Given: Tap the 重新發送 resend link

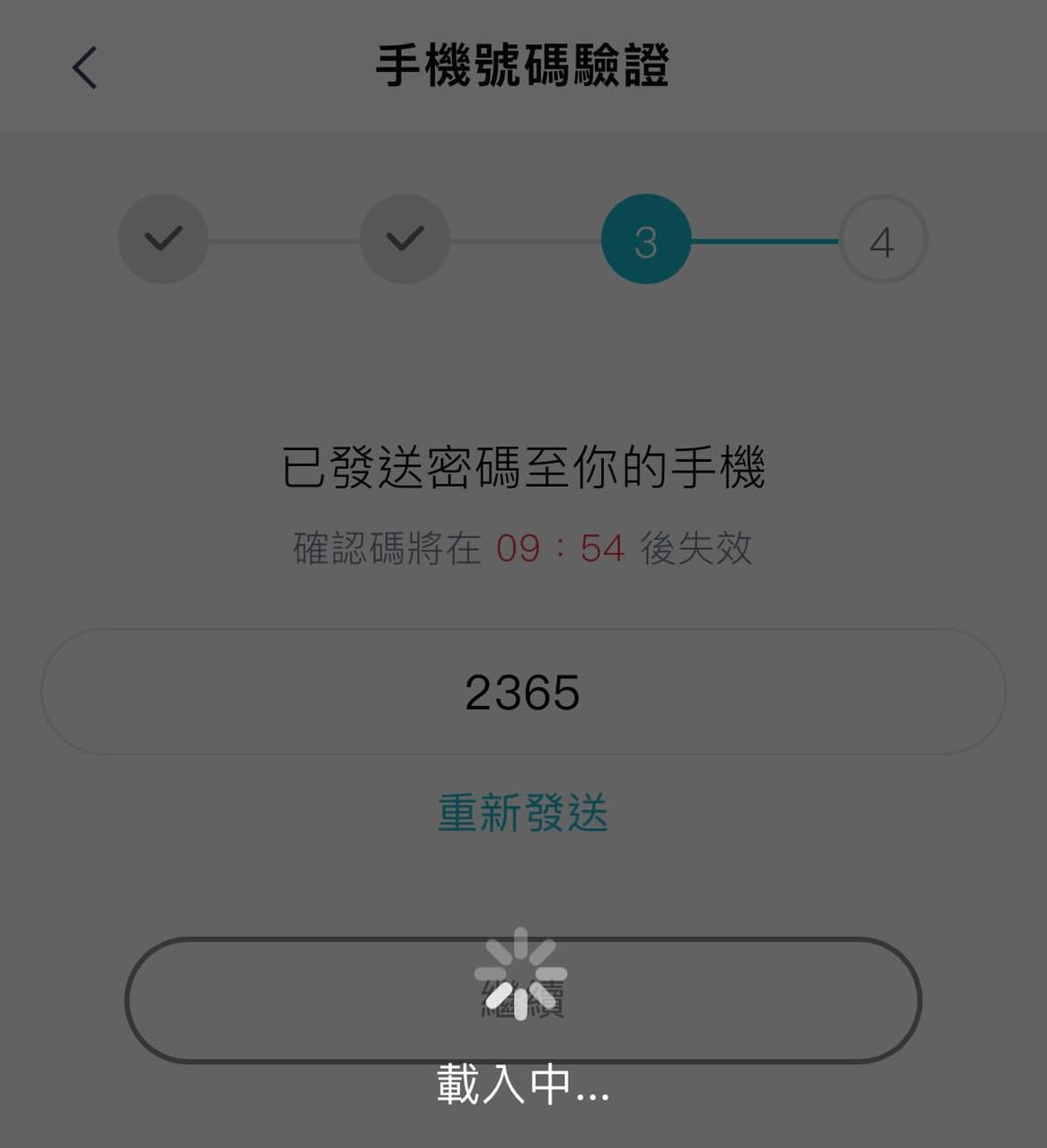Looking at the screenshot, I should (x=523, y=813).
